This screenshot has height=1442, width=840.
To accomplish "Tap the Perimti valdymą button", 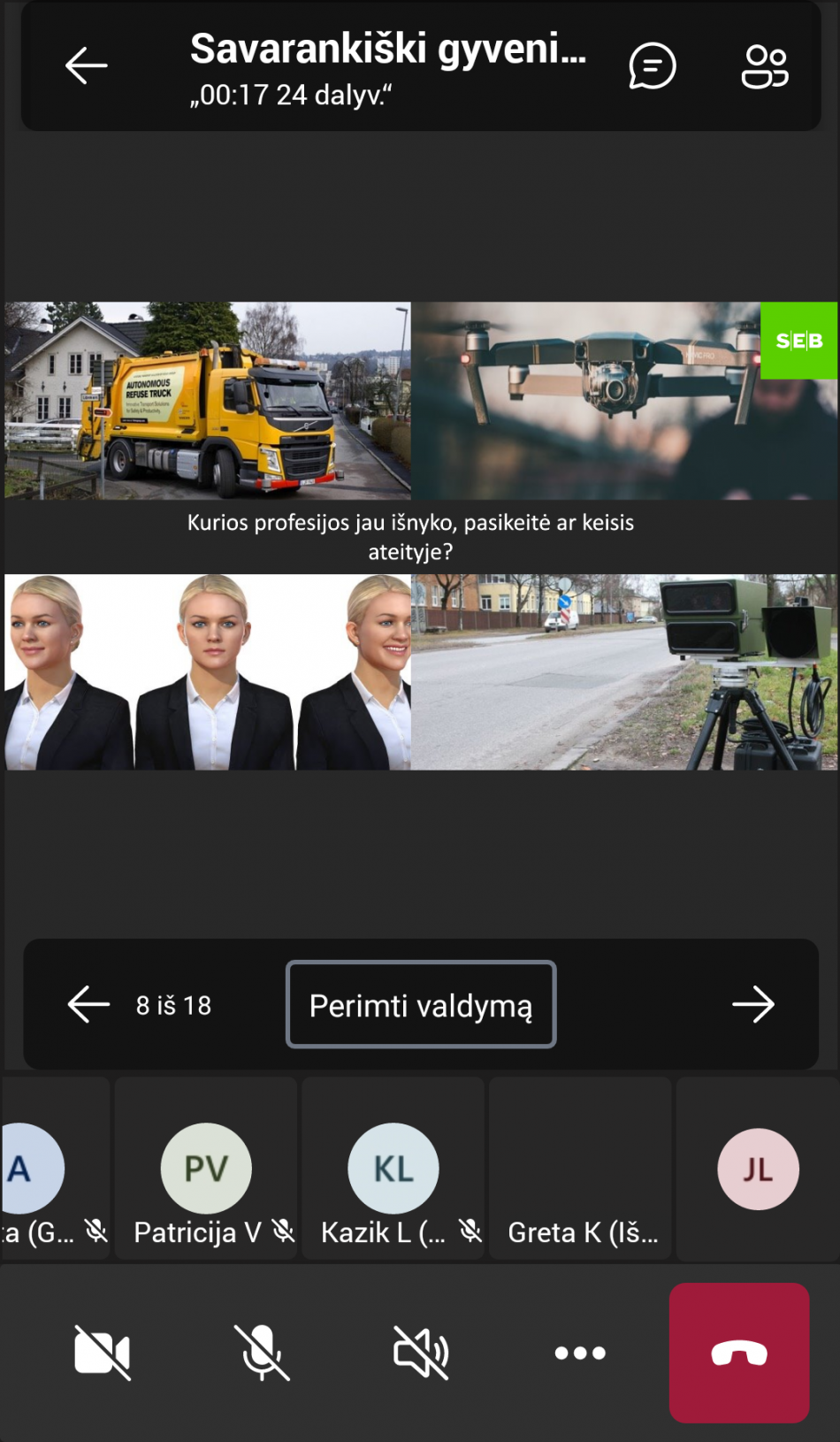I will pos(421,1004).
